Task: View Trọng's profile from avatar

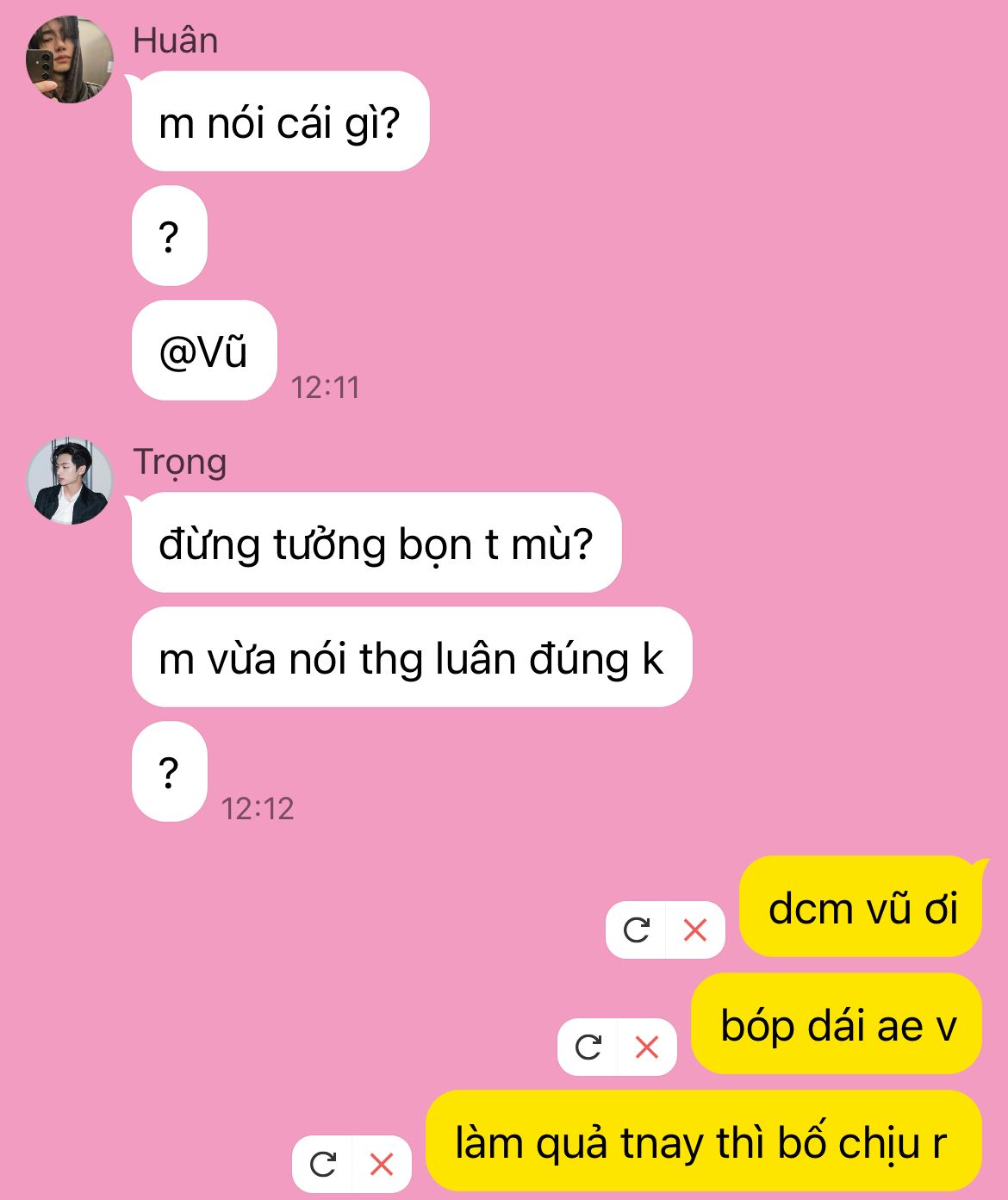Action: pyautogui.click(x=70, y=481)
